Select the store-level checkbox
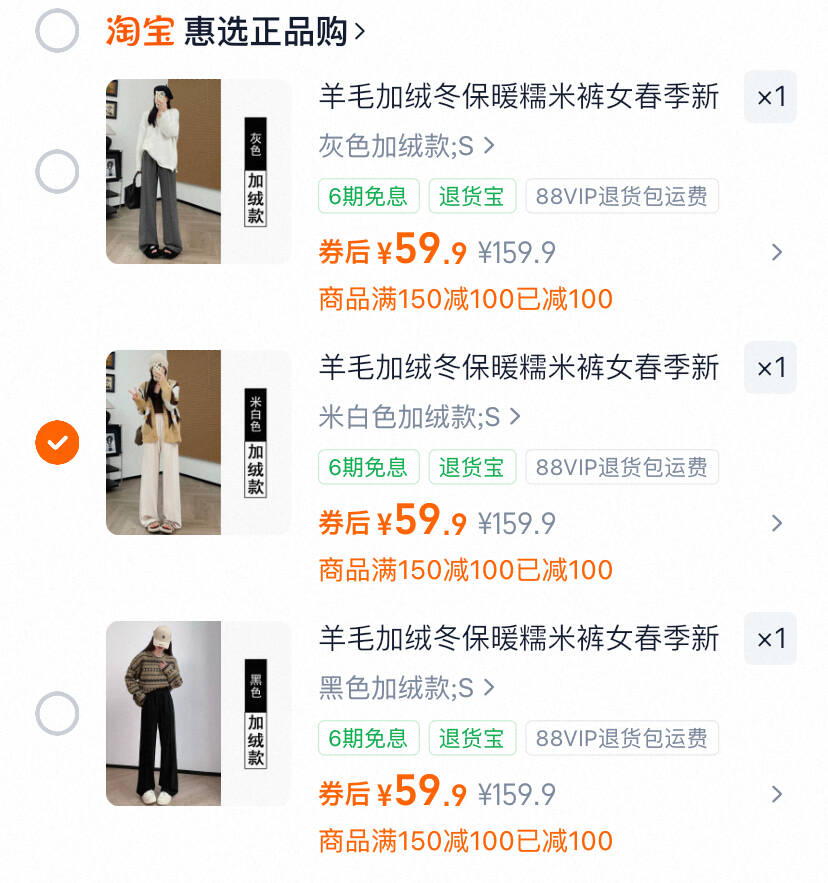Screen dimensions: 828x883 57,30
